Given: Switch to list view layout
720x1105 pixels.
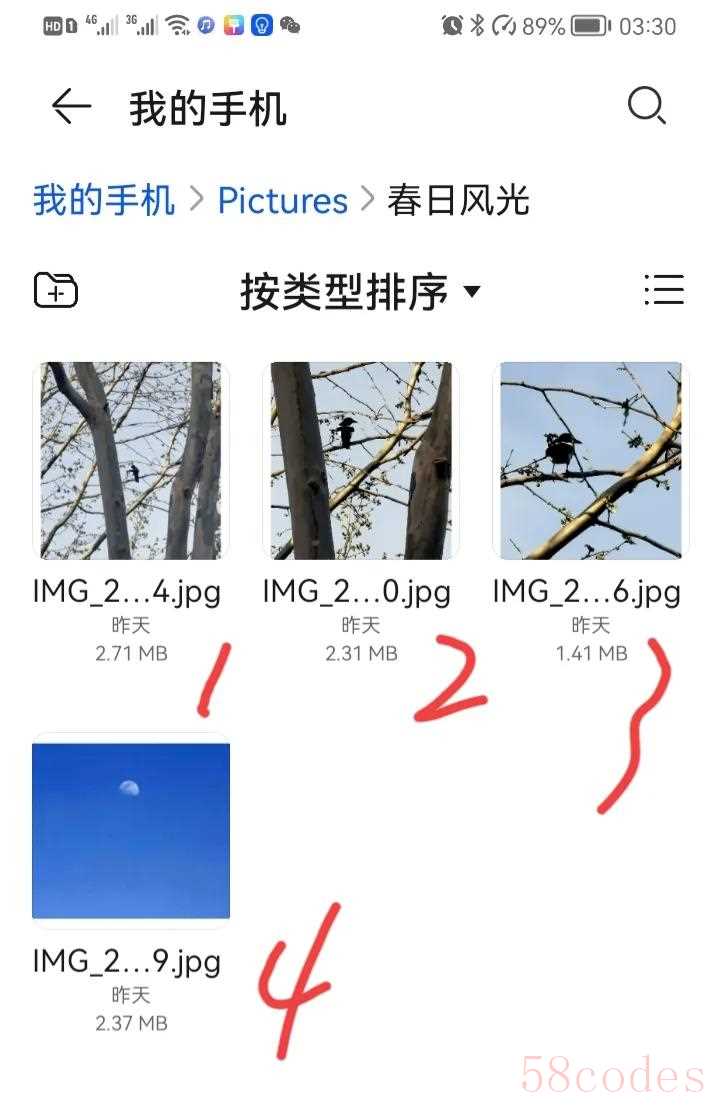Looking at the screenshot, I should (663, 290).
